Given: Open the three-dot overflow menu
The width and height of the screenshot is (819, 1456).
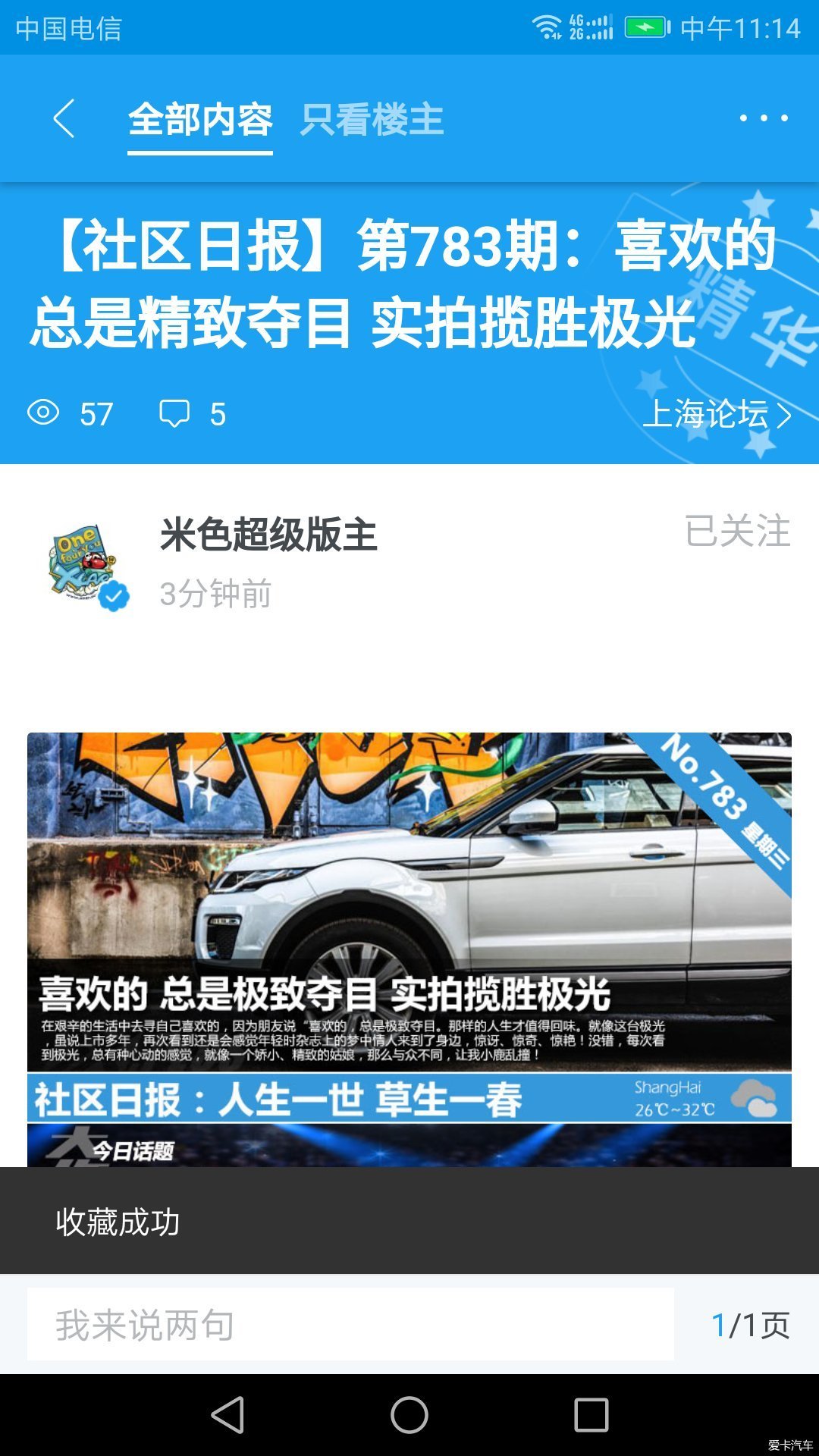Looking at the screenshot, I should [x=763, y=118].
